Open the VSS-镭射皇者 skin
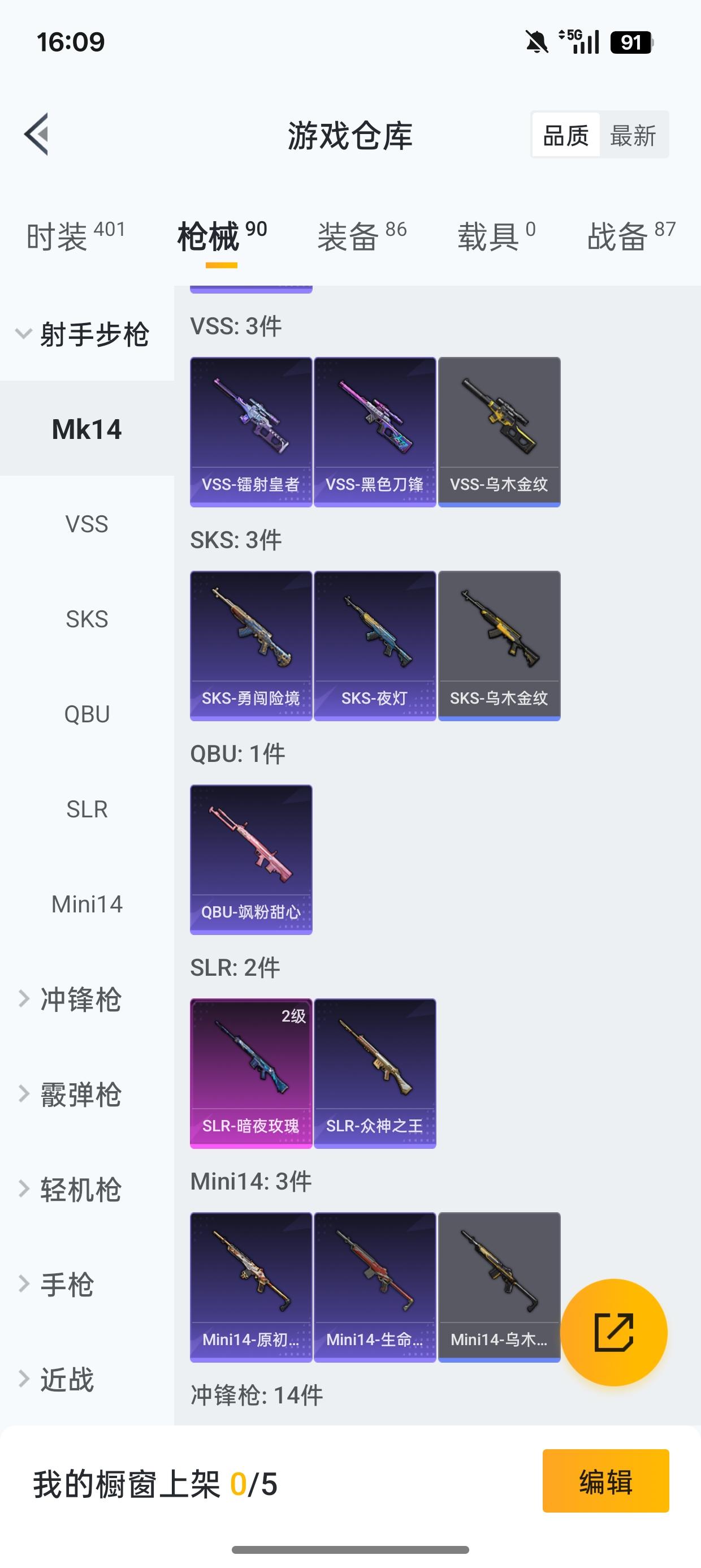 [x=250, y=432]
